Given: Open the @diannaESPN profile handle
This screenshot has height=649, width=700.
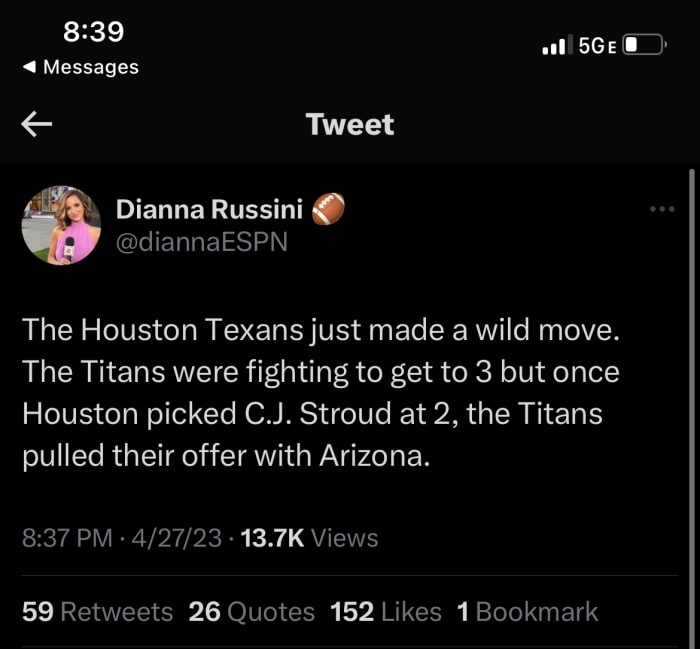Looking at the screenshot, I should coord(202,241).
